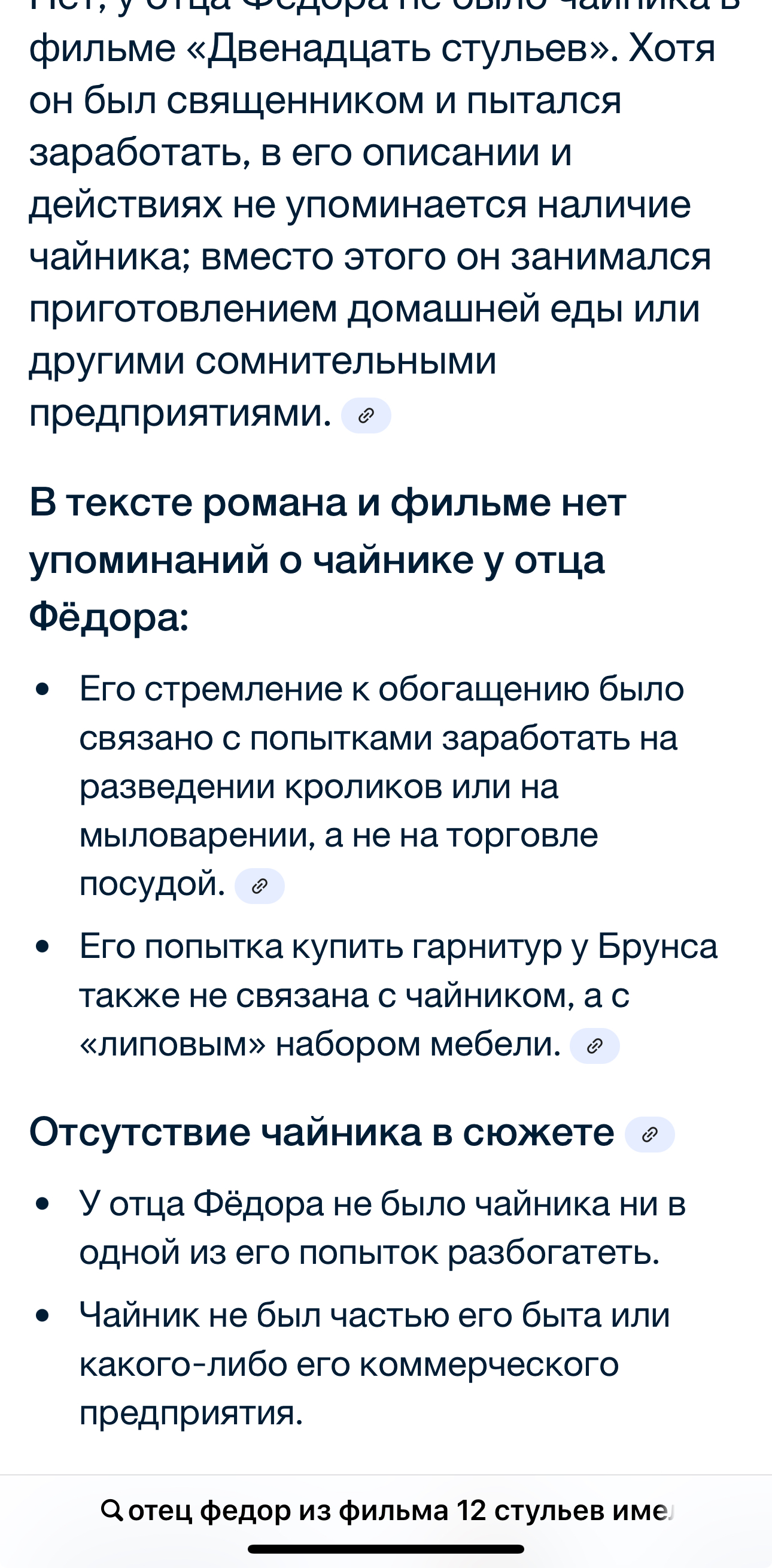Open source link after "торговле посудой."

tap(259, 886)
